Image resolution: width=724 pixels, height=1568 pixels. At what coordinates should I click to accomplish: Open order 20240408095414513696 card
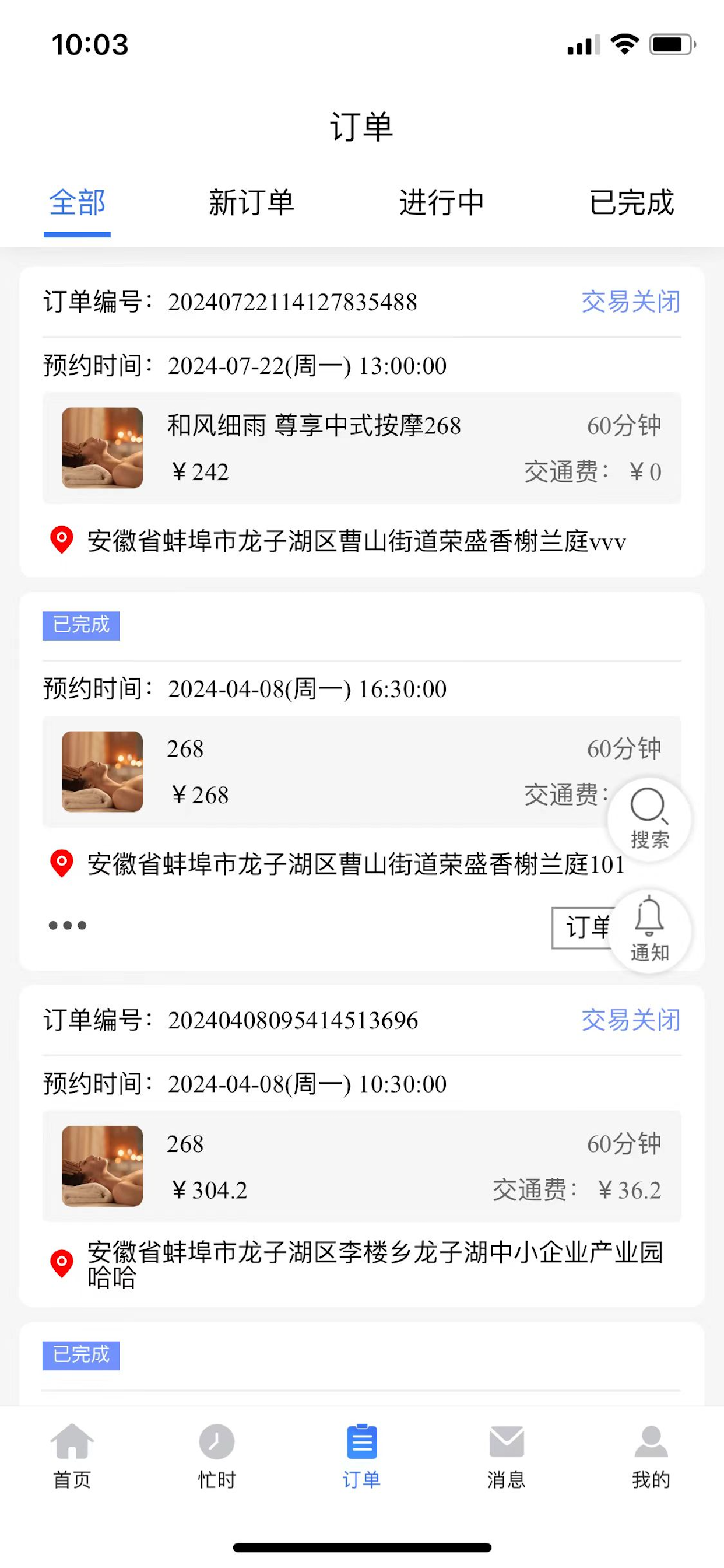362,1146
